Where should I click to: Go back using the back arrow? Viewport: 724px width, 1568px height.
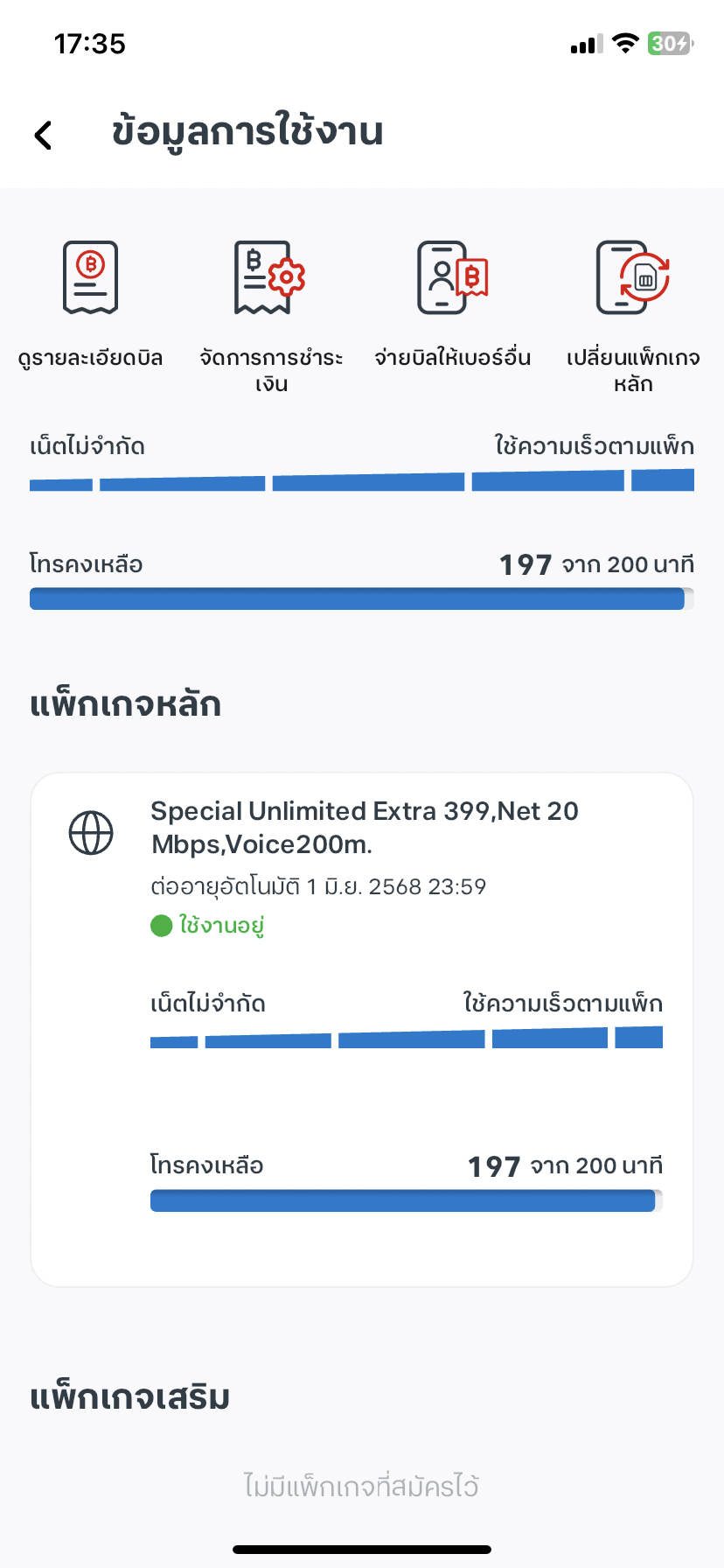pyautogui.click(x=43, y=135)
